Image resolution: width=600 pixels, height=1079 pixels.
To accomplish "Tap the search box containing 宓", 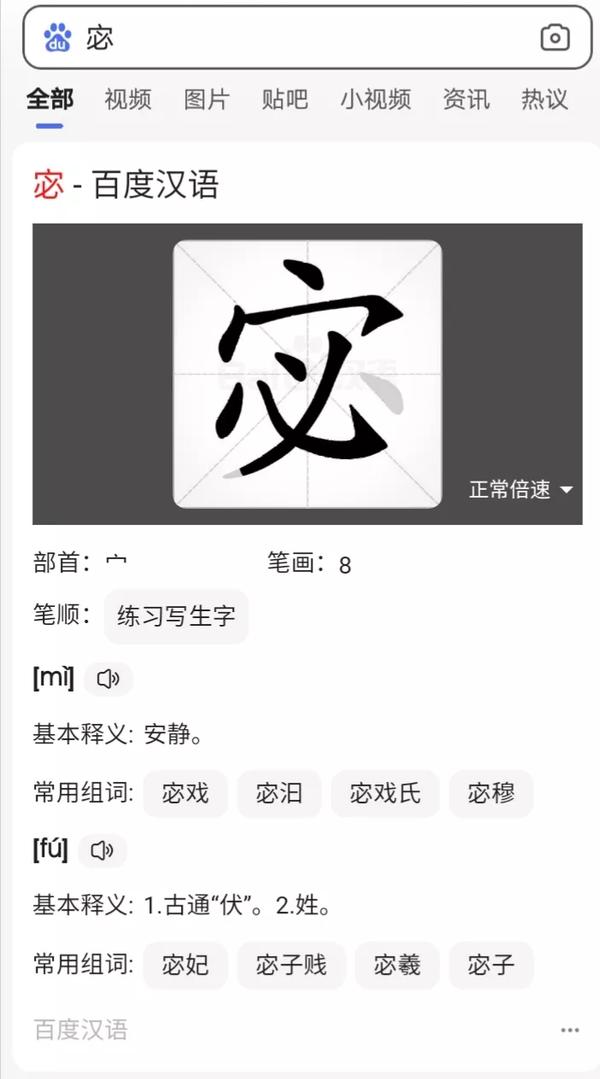I will [300, 38].
